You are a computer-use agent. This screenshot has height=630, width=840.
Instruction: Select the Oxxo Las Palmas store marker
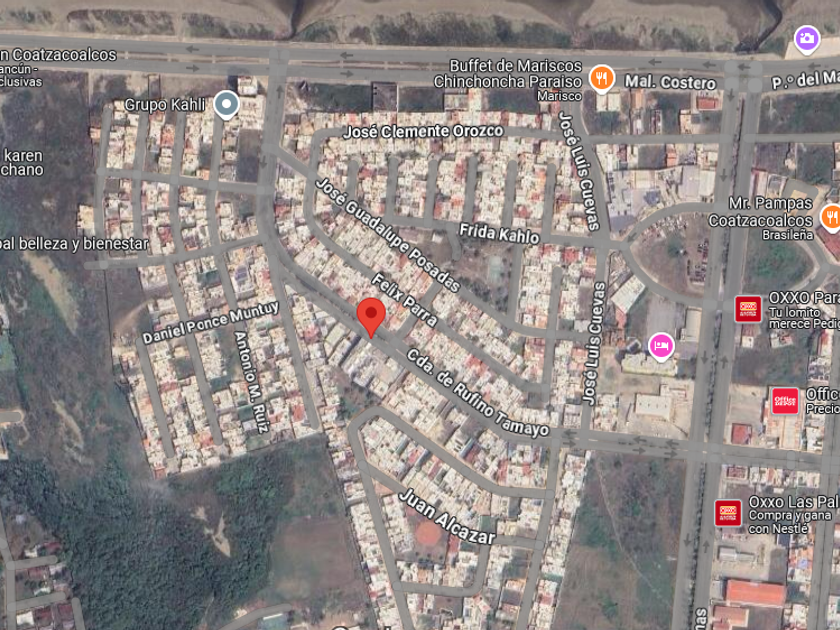[x=728, y=513]
